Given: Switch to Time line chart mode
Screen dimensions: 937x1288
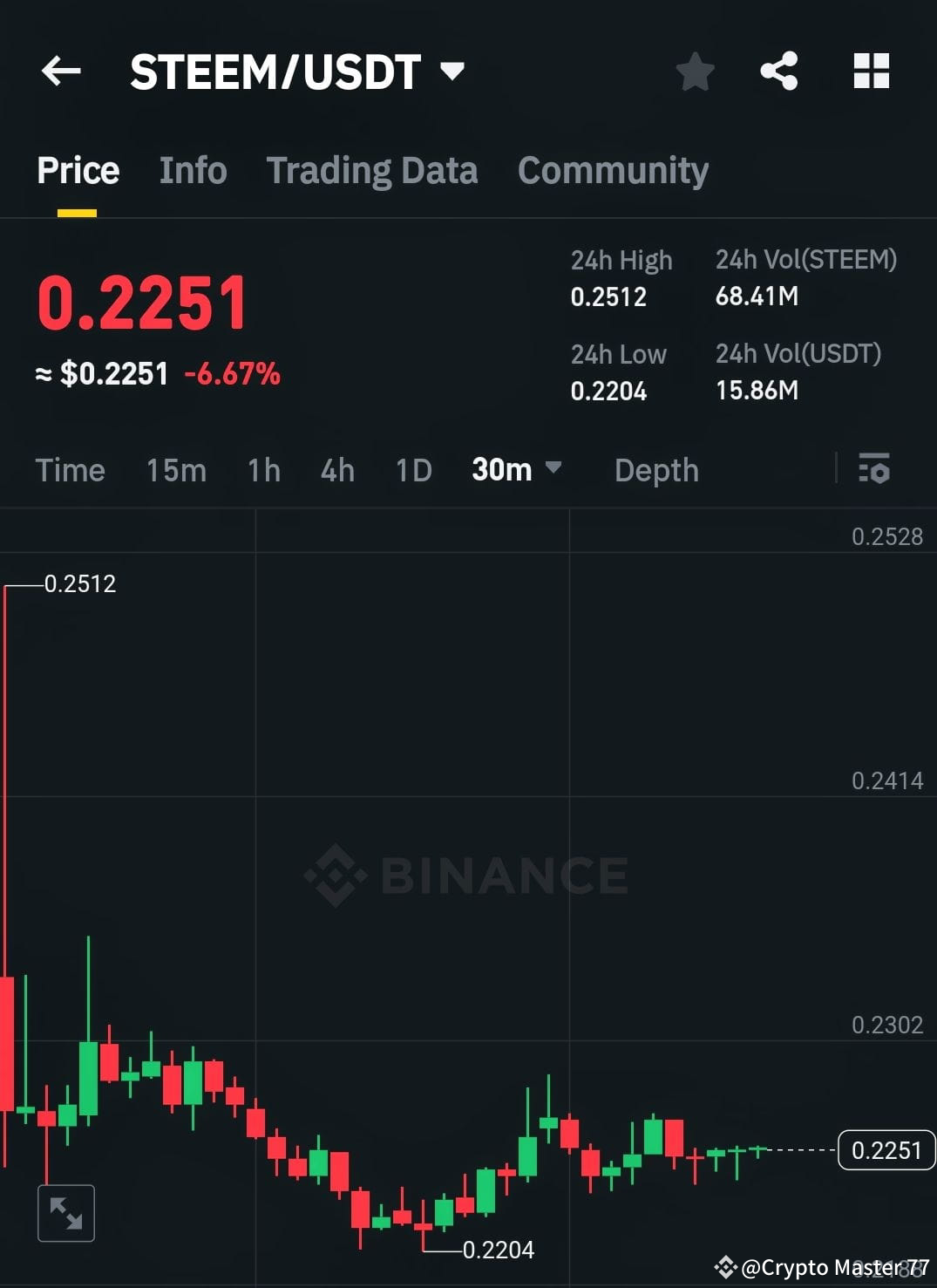Looking at the screenshot, I should tap(70, 469).
